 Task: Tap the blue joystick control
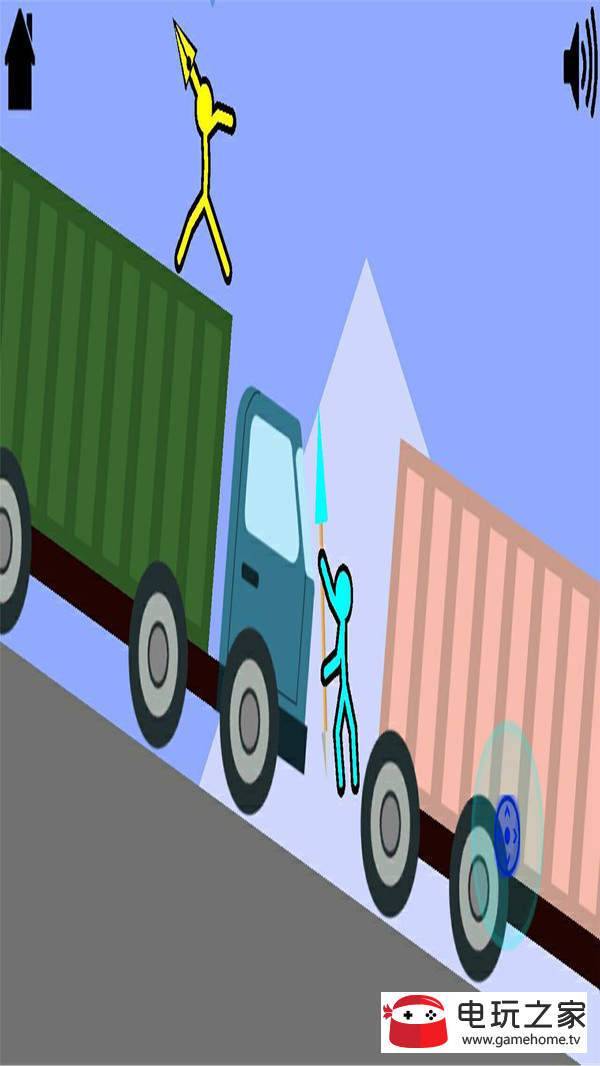click(x=508, y=831)
